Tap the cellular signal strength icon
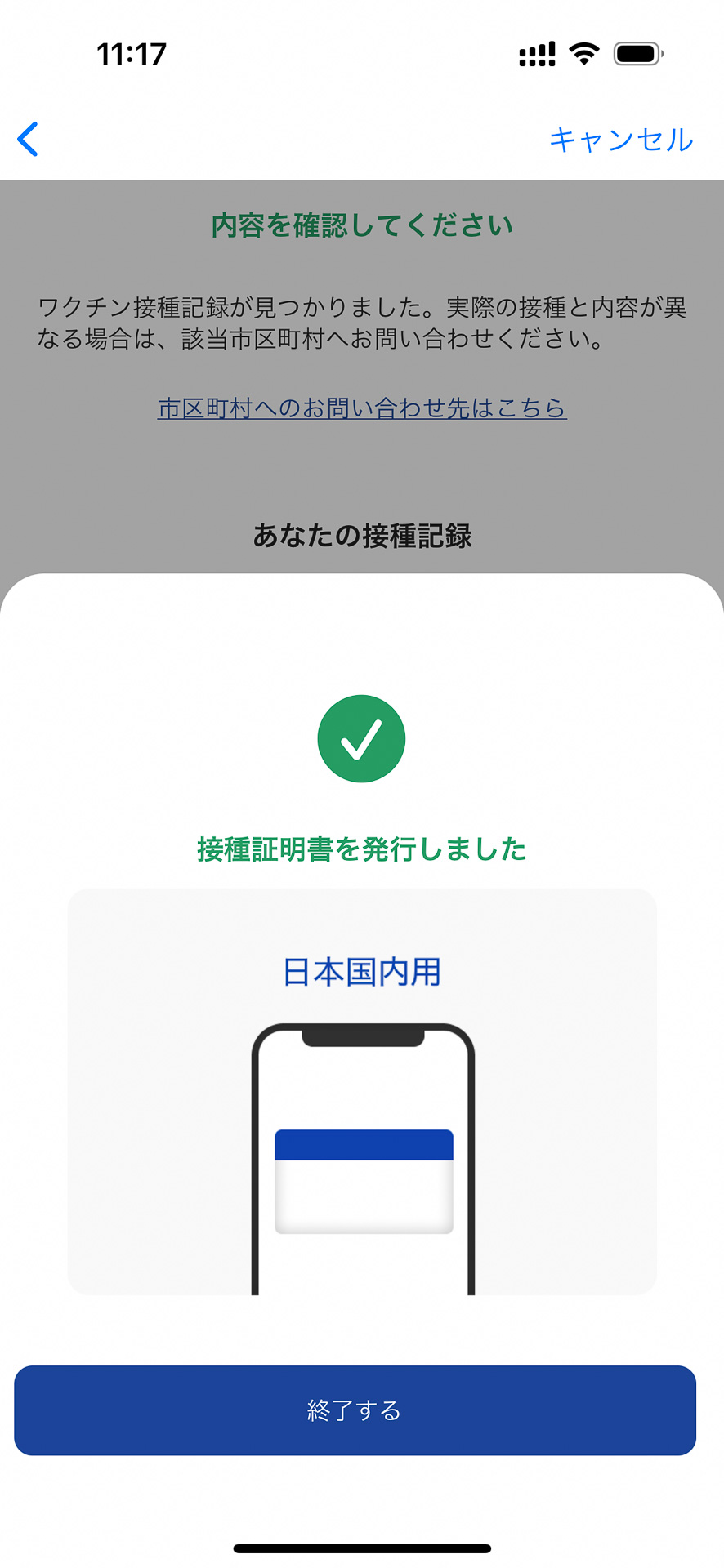The height and width of the screenshot is (1568, 724). pos(535,52)
